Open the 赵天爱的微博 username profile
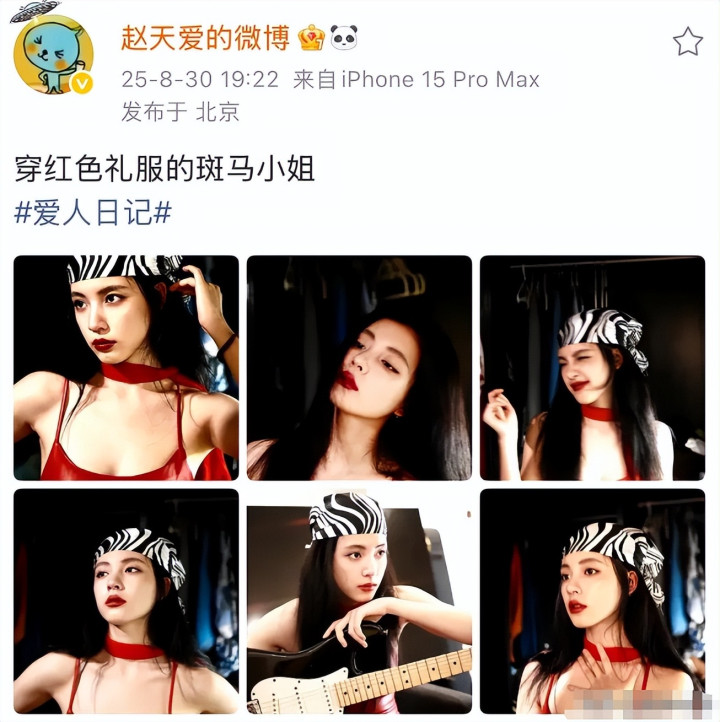This screenshot has height=722, width=720. pyautogui.click(x=205, y=38)
